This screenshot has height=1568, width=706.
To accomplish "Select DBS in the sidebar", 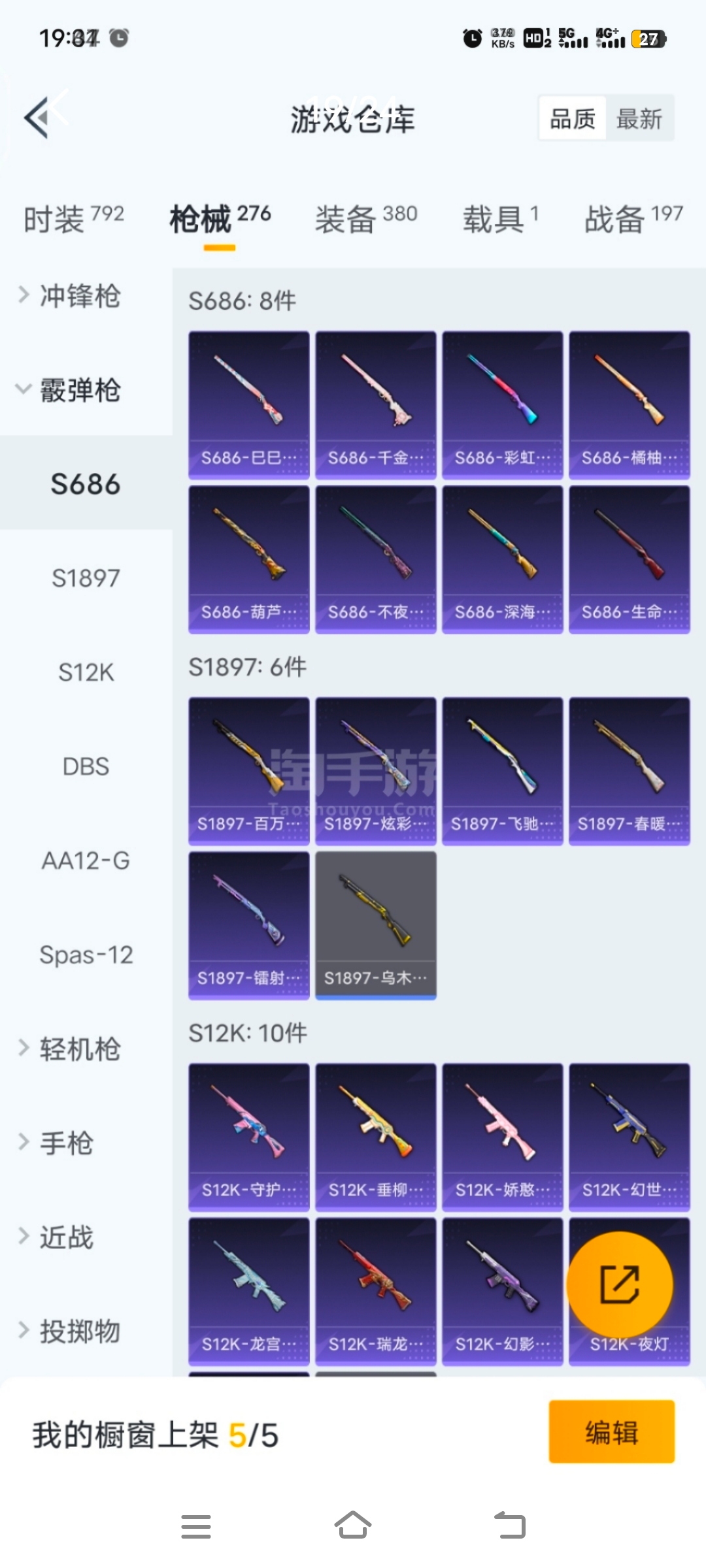I will (x=86, y=766).
